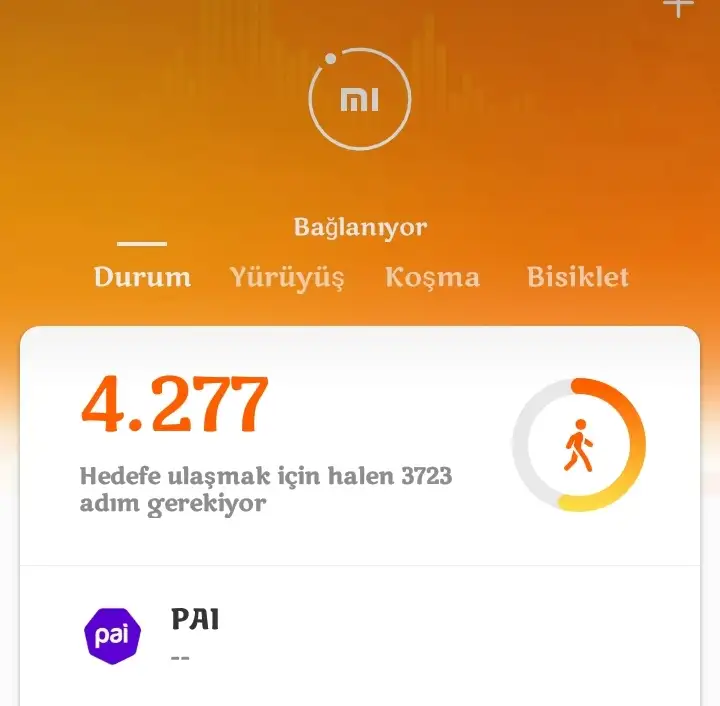Select the Koşma tab
720x706 pixels.
[432, 277]
